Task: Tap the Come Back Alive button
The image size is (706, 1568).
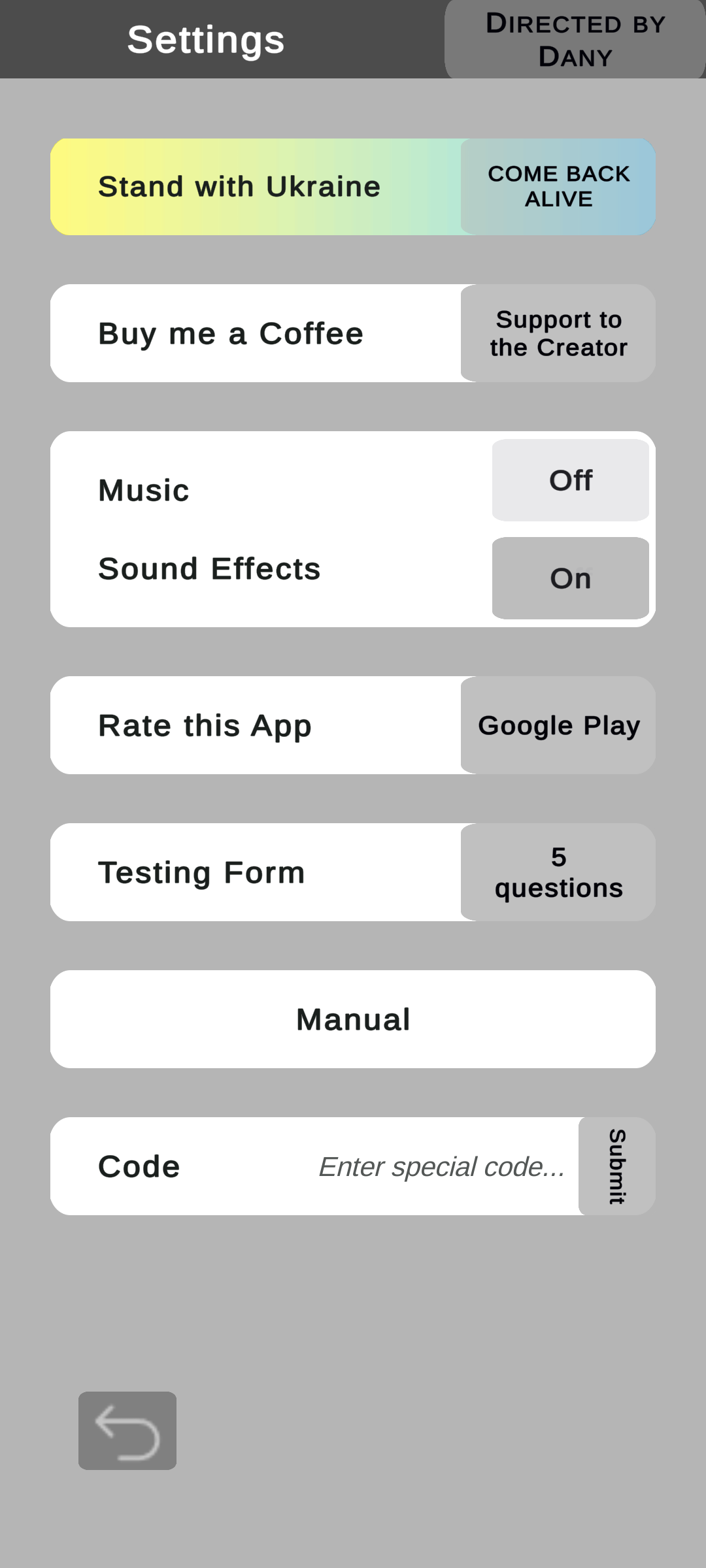Action: coord(558,187)
